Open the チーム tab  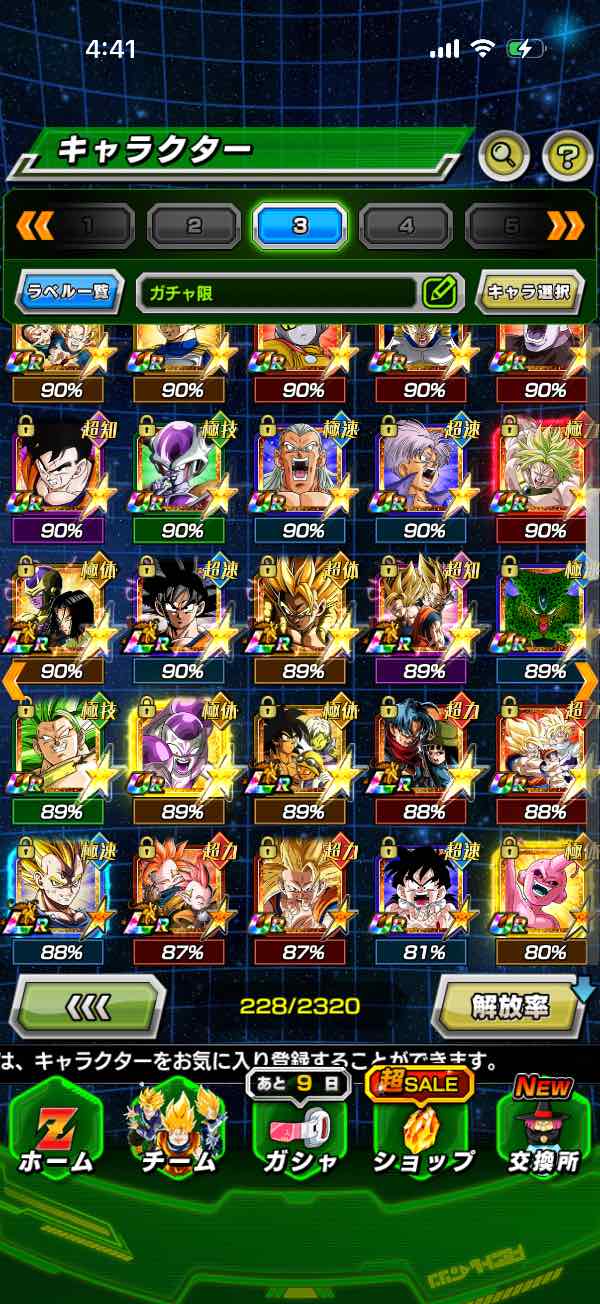(x=178, y=1130)
